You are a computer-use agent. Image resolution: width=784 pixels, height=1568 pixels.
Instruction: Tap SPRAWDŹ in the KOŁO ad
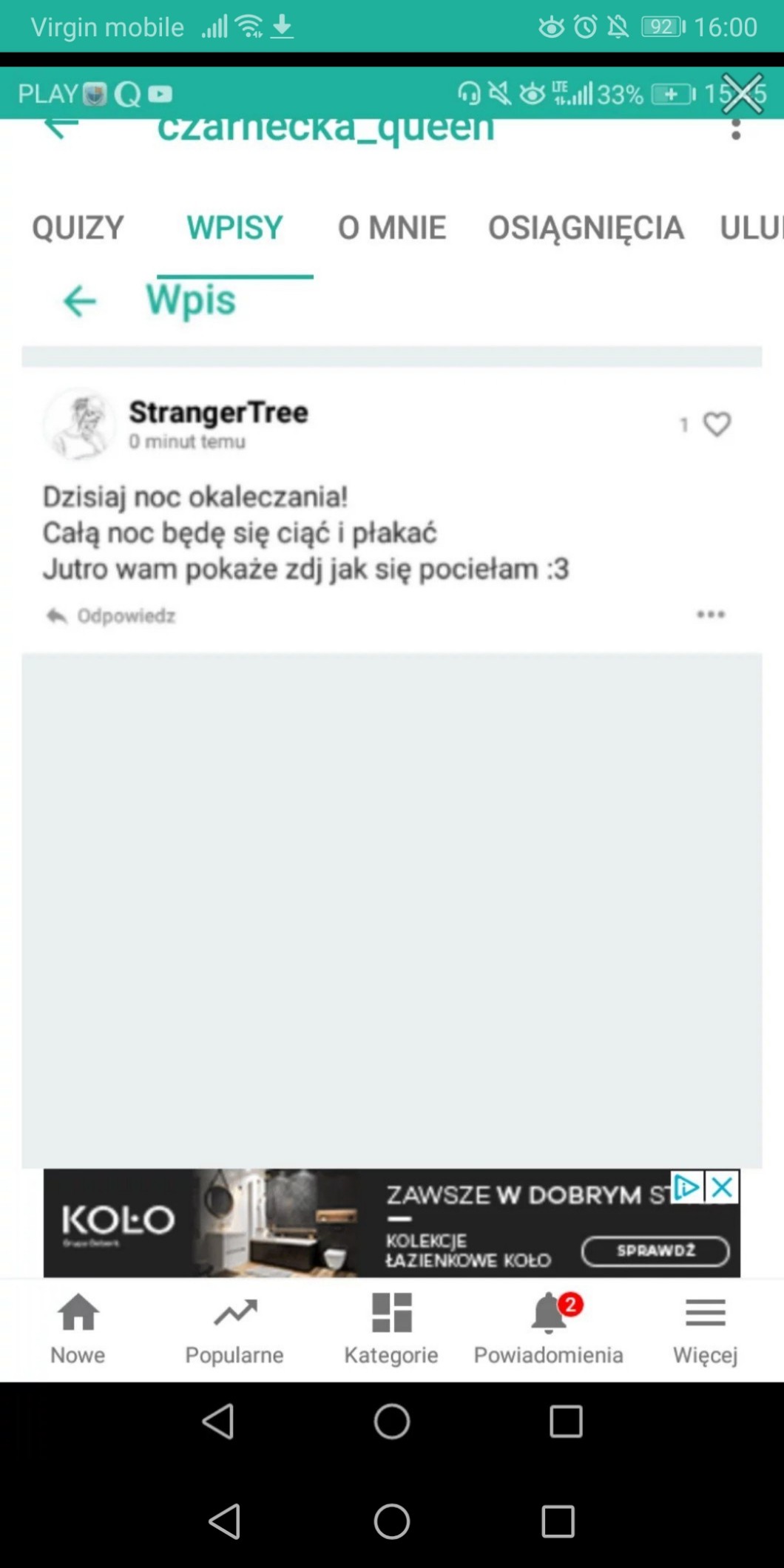tap(655, 1251)
